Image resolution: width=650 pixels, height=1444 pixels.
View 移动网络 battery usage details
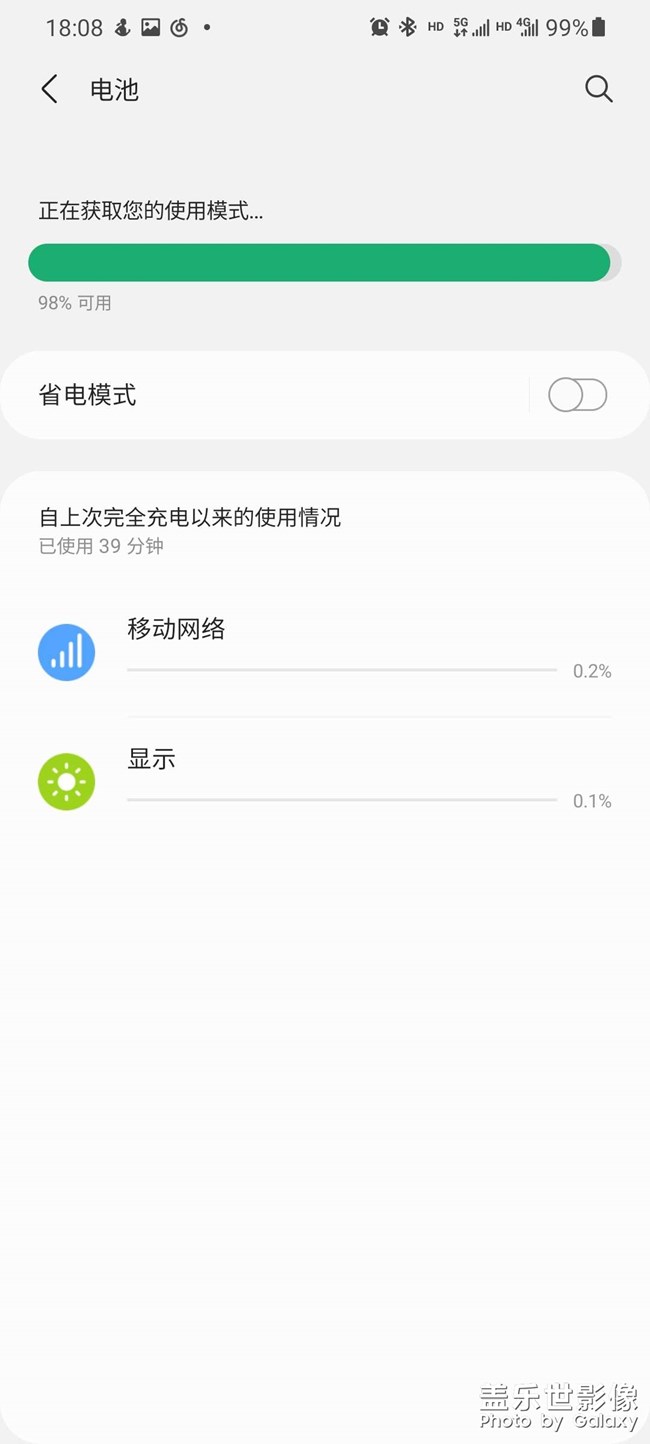click(324, 651)
